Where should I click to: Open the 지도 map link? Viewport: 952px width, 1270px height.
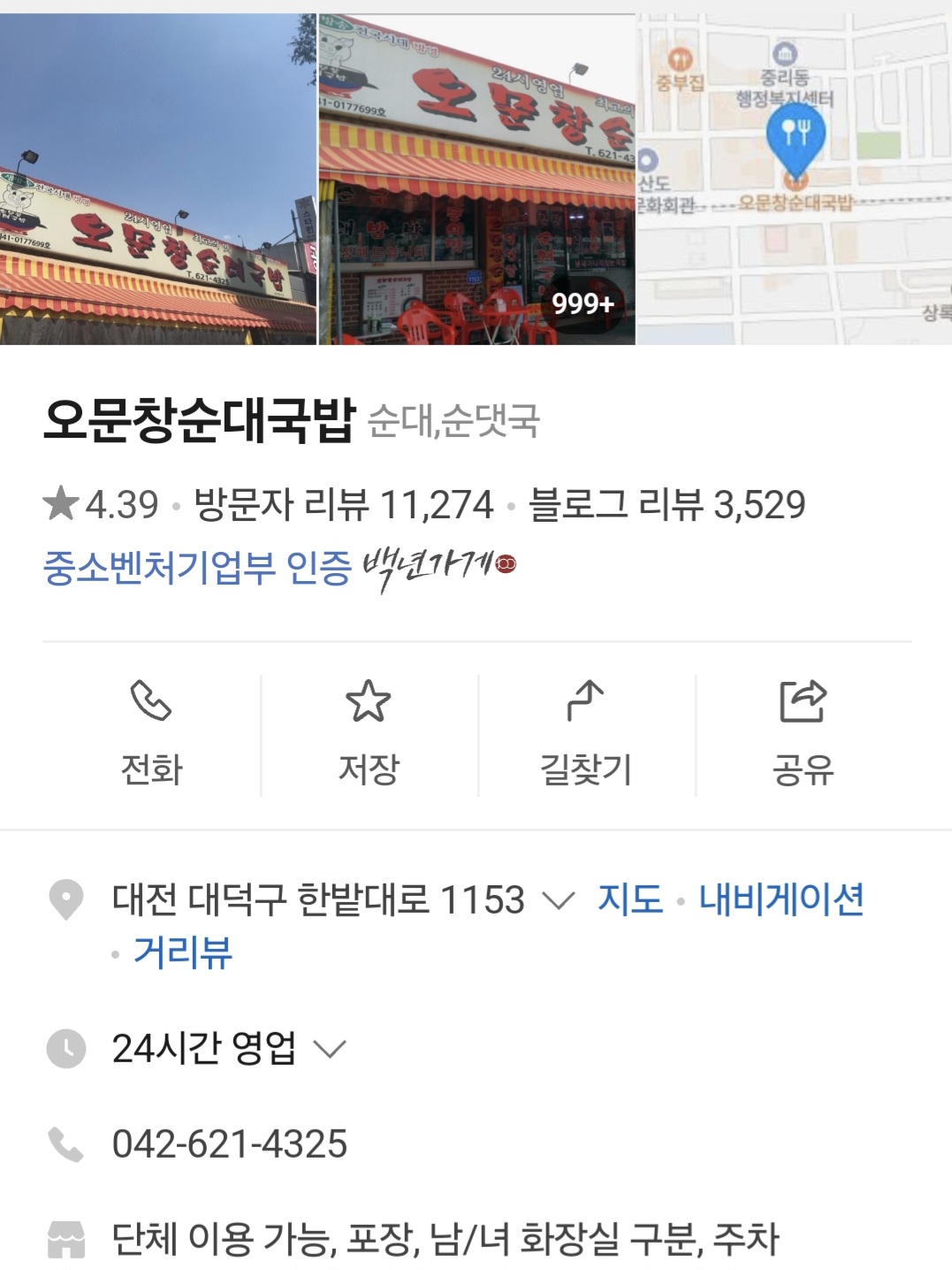630,899
